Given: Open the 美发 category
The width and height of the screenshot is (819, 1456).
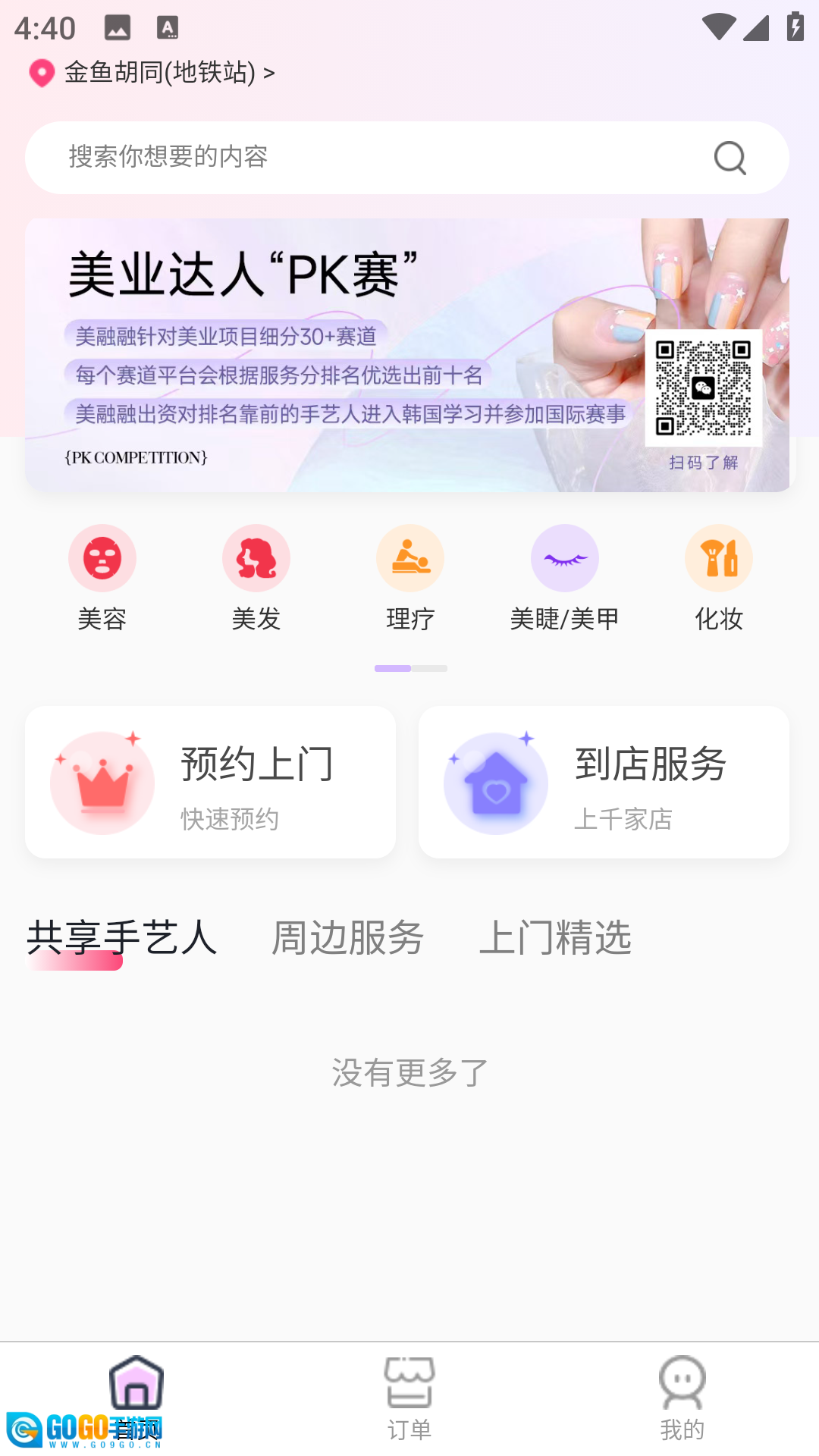Looking at the screenshot, I should (x=256, y=578).
